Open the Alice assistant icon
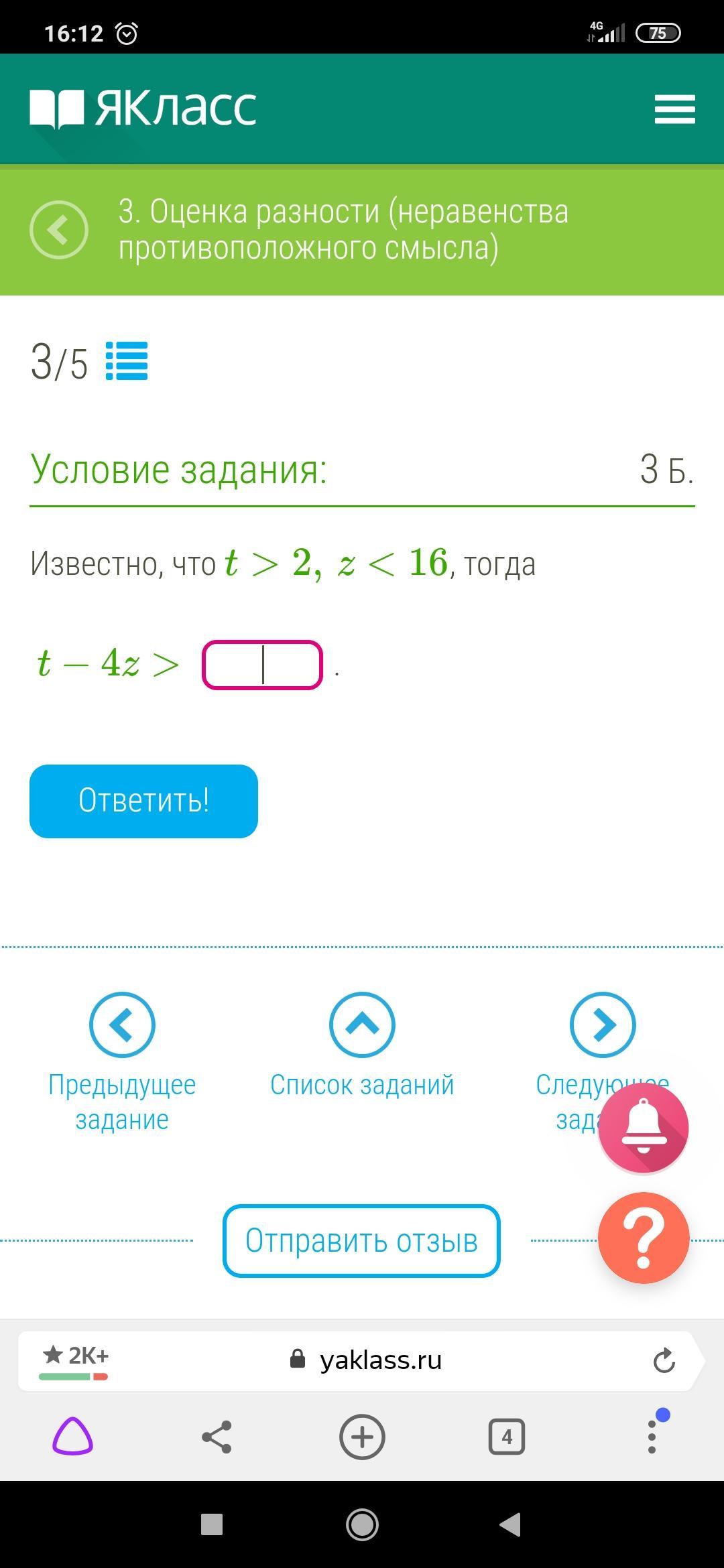Viewport: 724px width, 1568px height. pos(72,1437)
